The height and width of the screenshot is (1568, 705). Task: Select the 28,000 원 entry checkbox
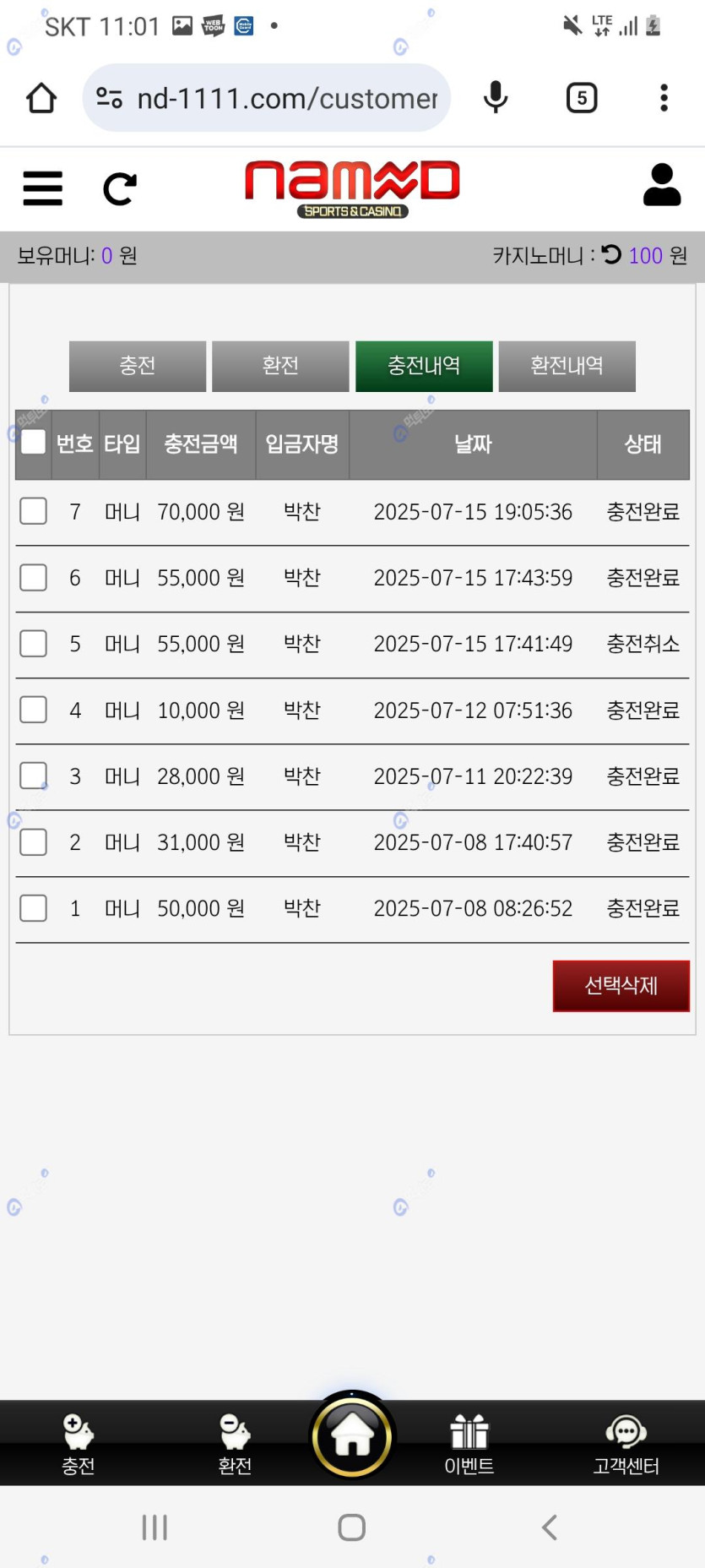point(34,776)
